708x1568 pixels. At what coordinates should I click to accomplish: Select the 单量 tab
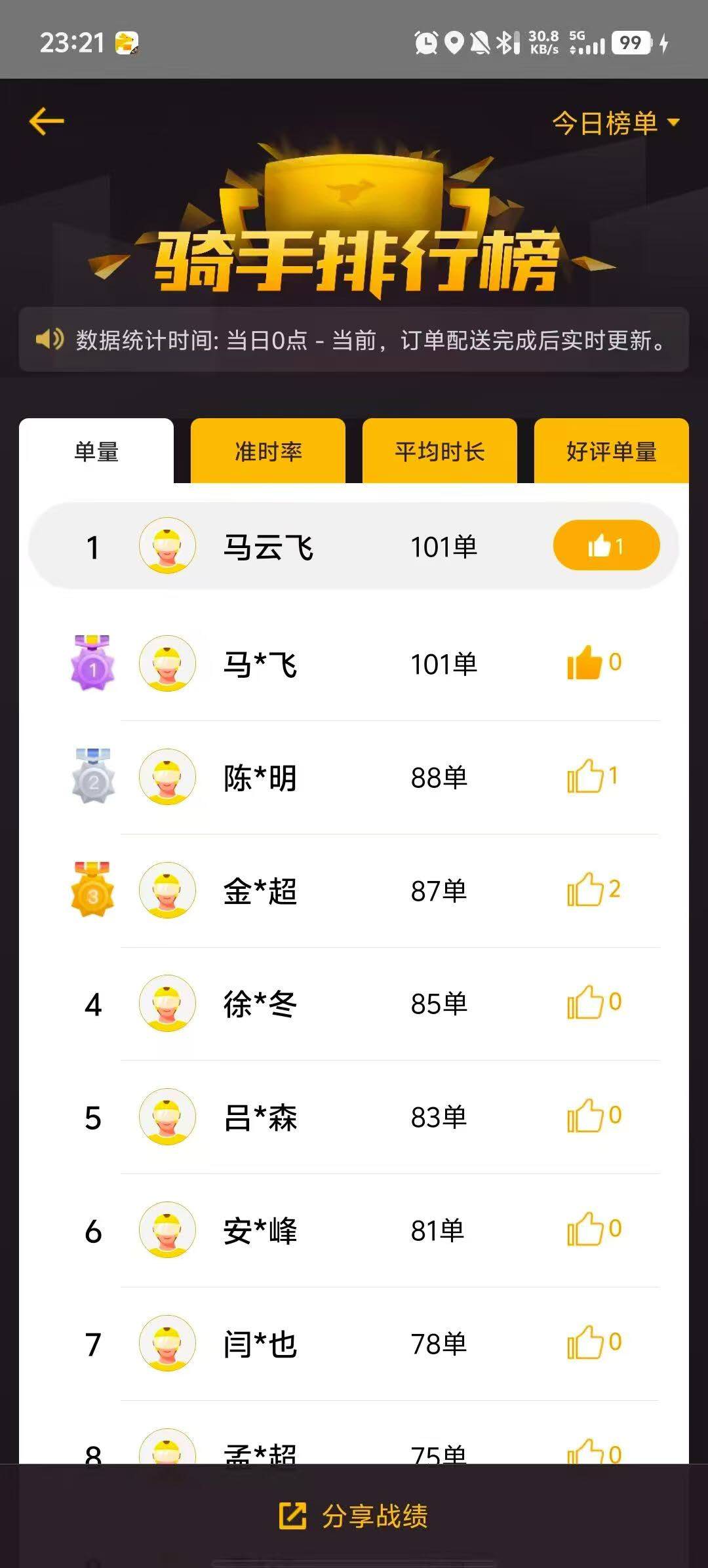click(x=96, y=452)
